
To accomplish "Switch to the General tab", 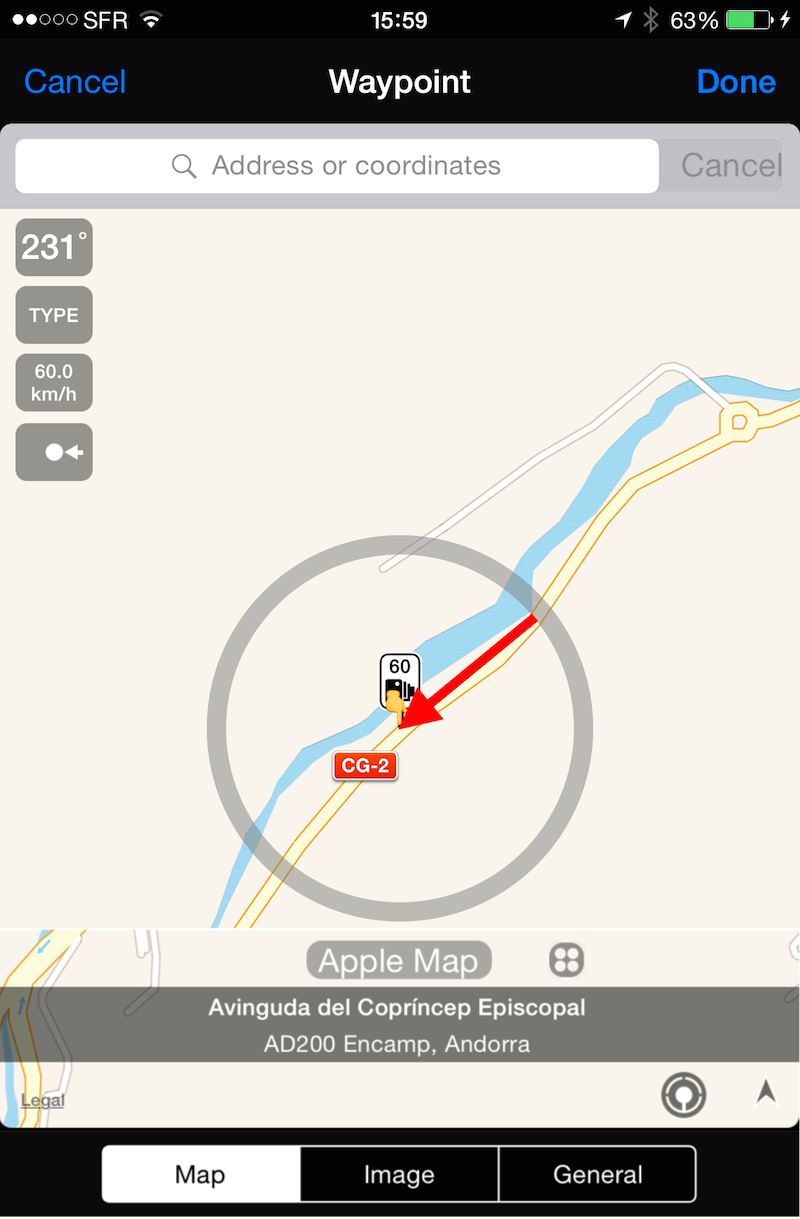I will (x=597, y=1174).
